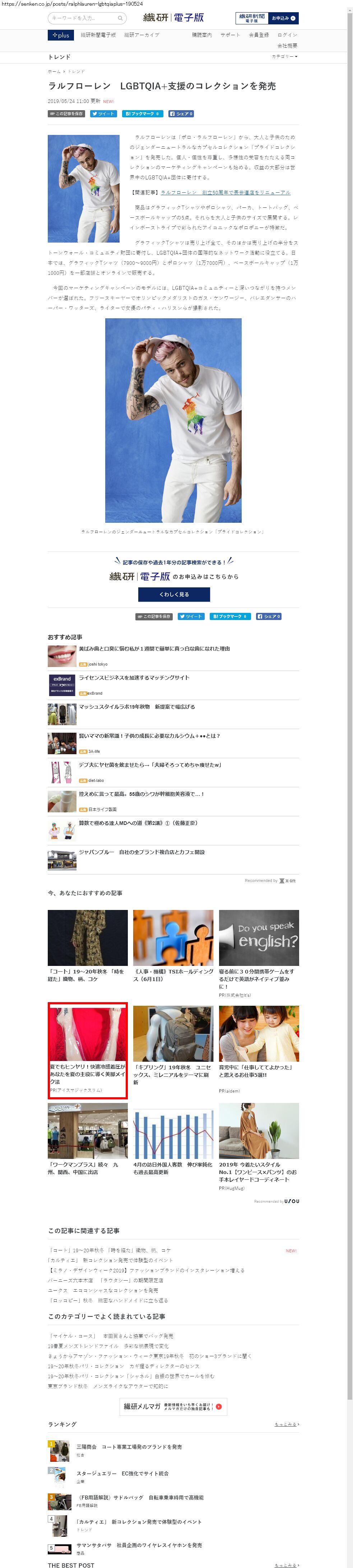Switch to 繊研アーカイブ tab
The height and width of the screenshot is (1568, 353).
(141, 35)
